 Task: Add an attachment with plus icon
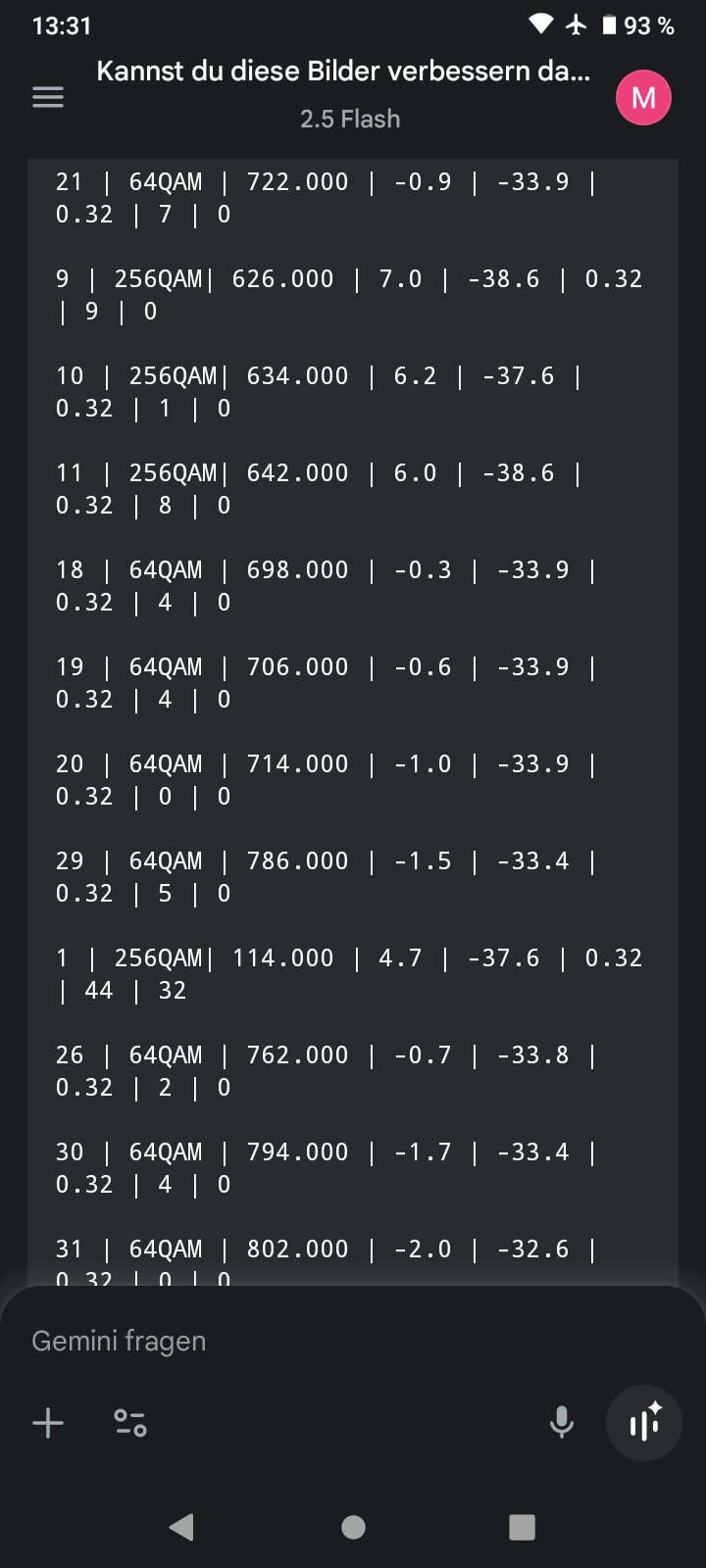[48, 1423]
